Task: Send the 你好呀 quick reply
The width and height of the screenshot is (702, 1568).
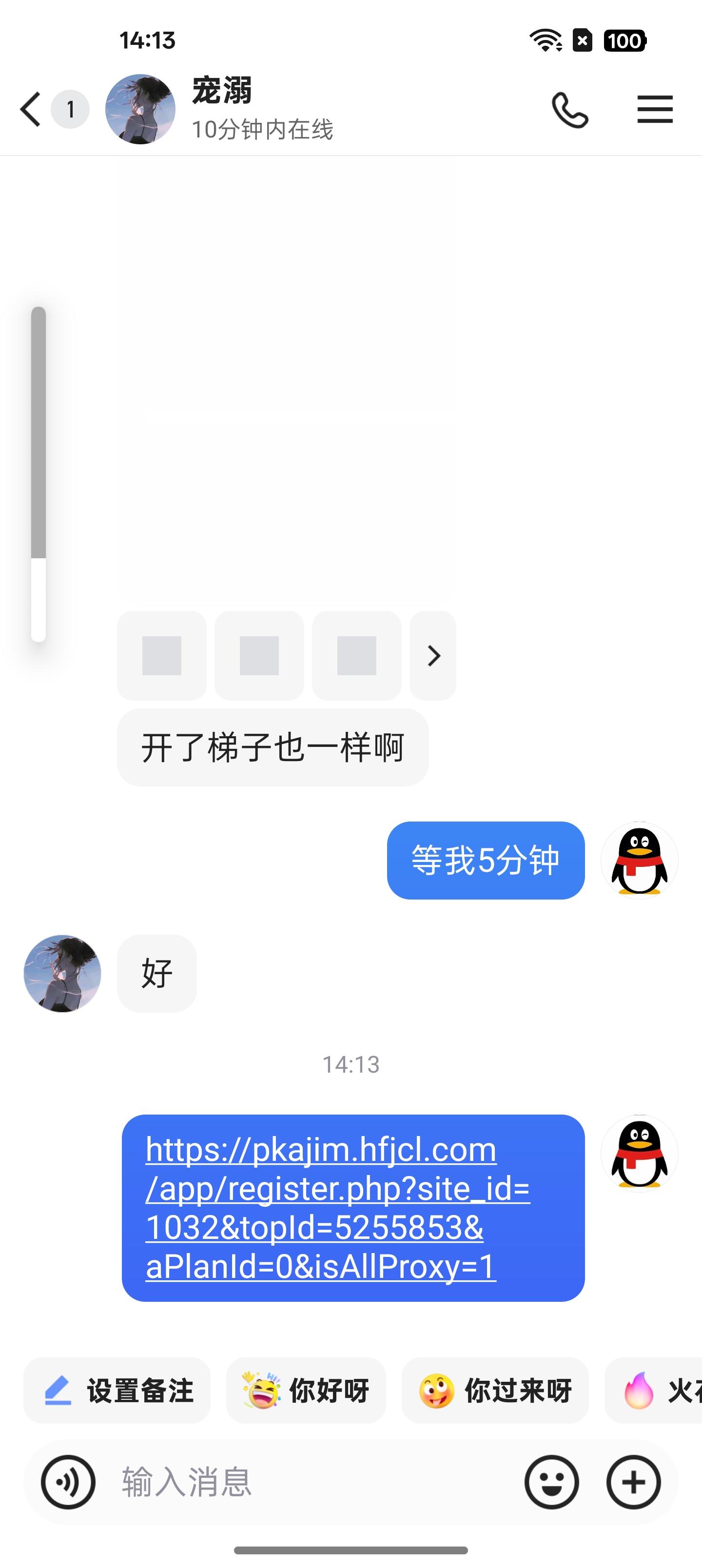Action: pyautogui.click(x=306, y=1391)
